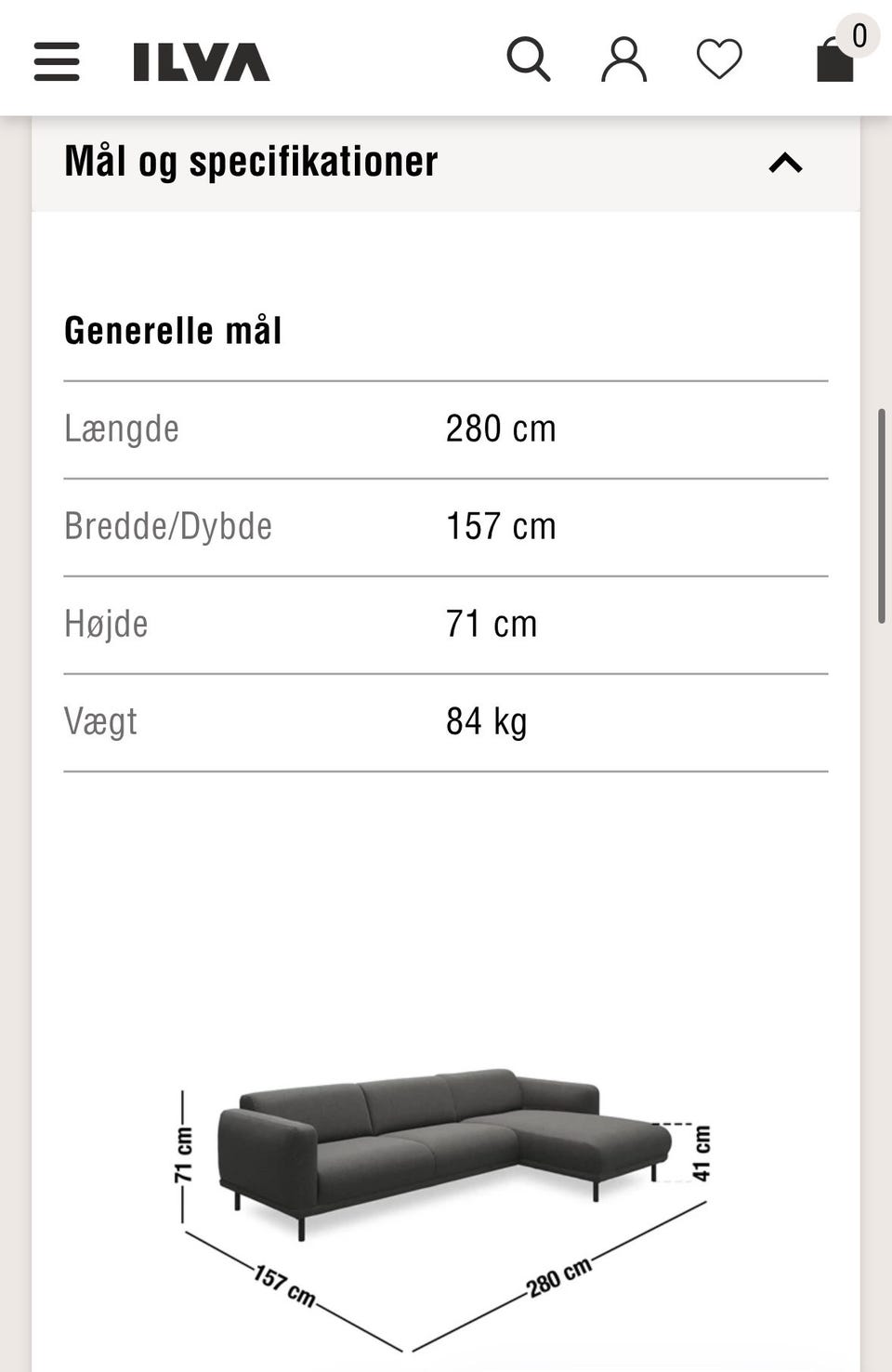
Task: Select the cart item count badge
Action: coord(859,35)
